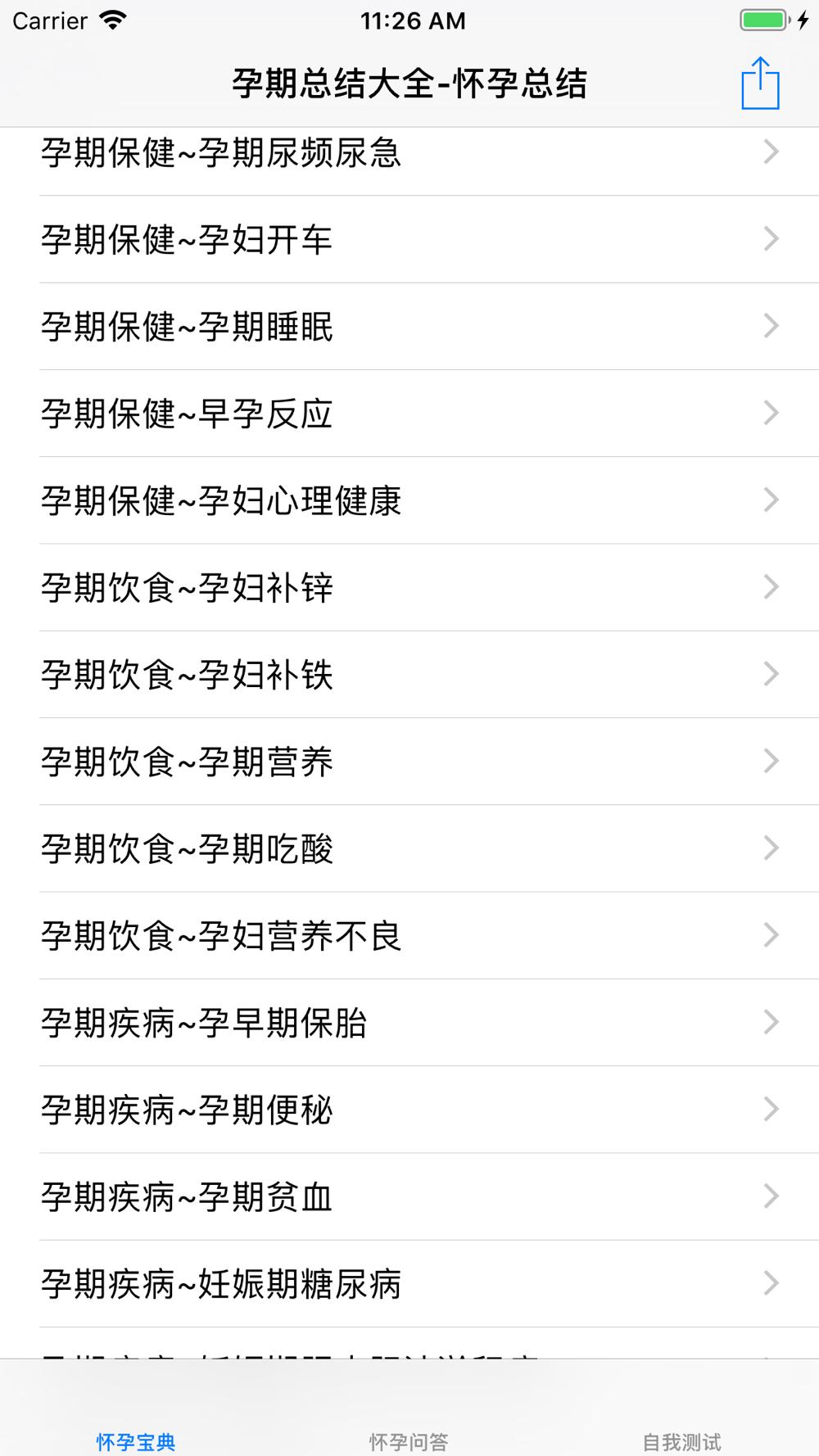Screen dimensions: 819x1456
Task: Open 孕期饮食~孕妇补锌 item
Action: tap(409, 588)
